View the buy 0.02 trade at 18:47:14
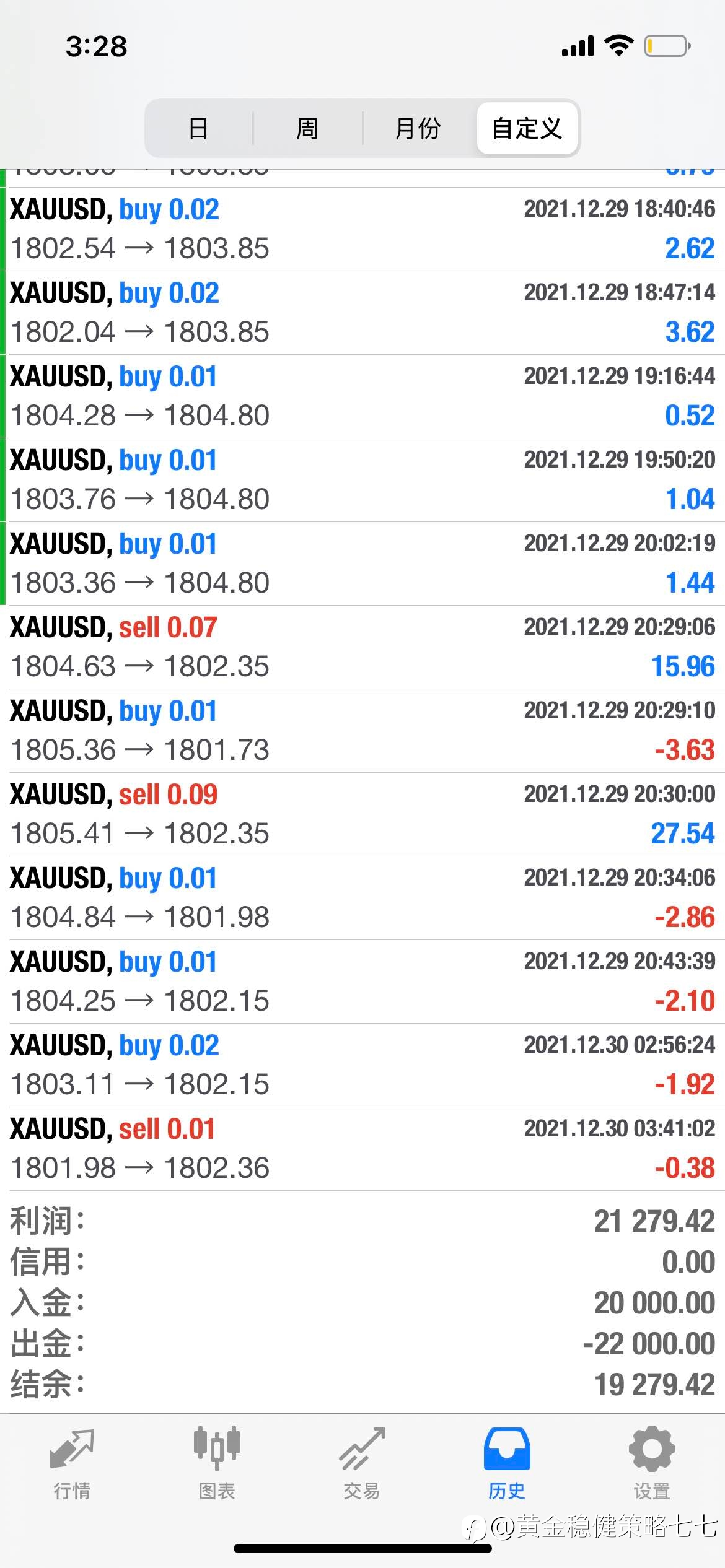725x1568 pixels. click(362, 313)
